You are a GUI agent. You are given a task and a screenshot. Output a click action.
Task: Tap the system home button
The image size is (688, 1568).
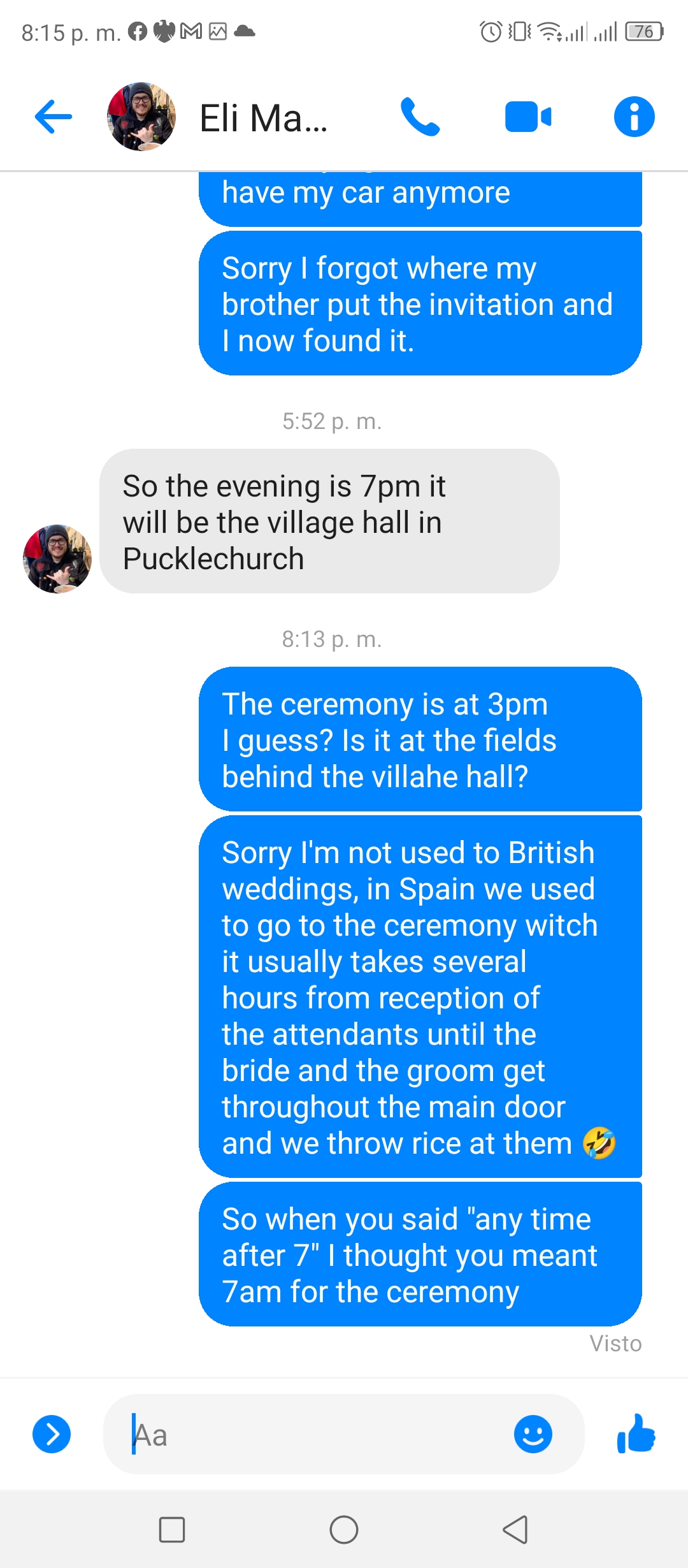click(x=344, y=1530)
